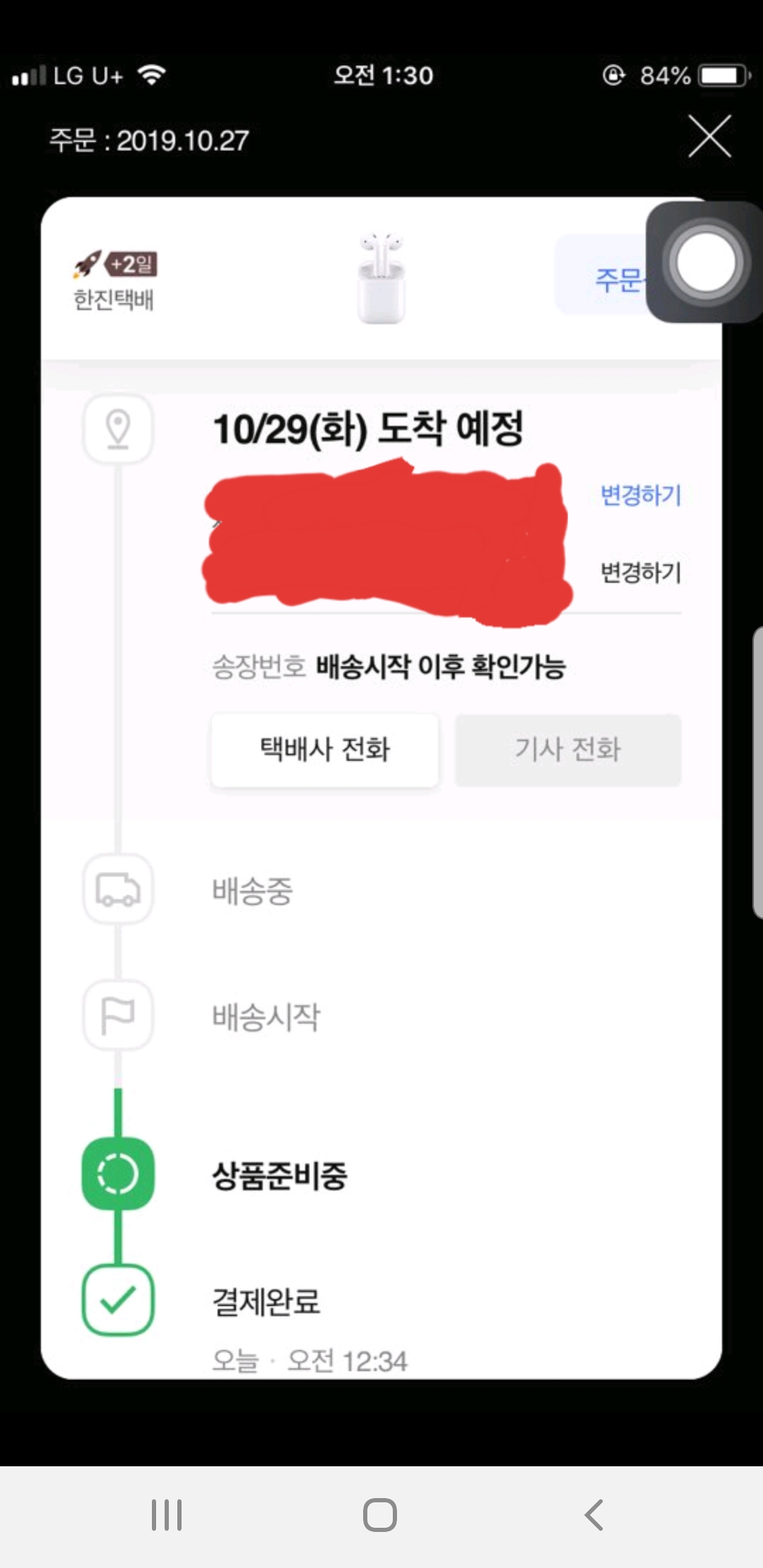The height and width of the screenshot is (1568, 763).
Task: Go back with the navigation bar
Action: click(594, 1514)
